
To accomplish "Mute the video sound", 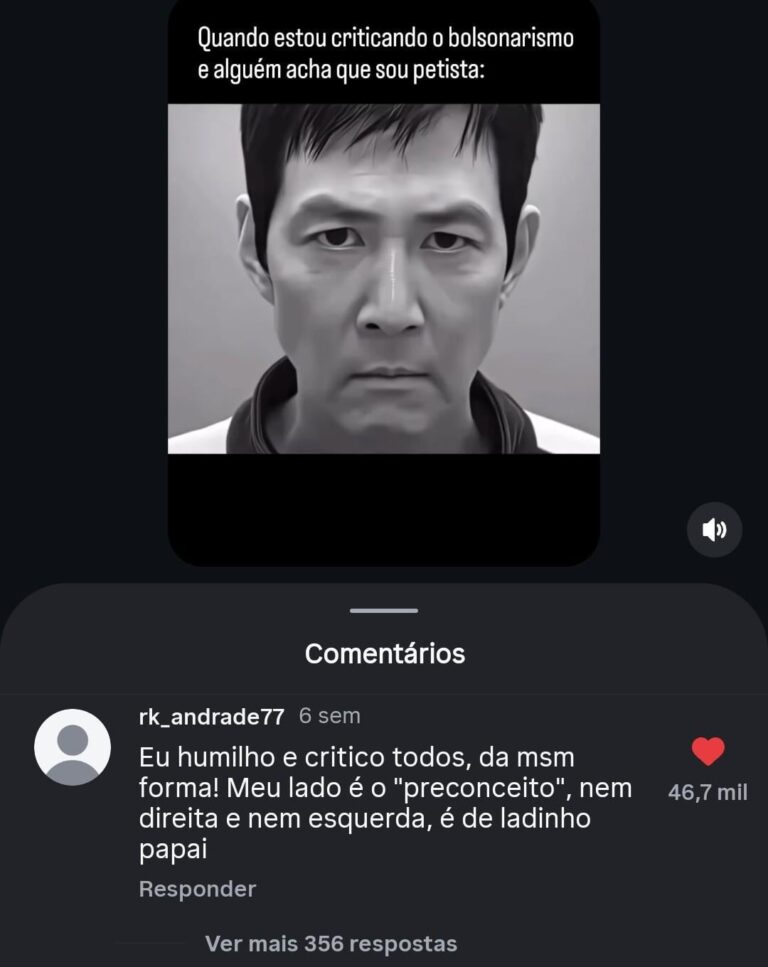I will (714, 530).
